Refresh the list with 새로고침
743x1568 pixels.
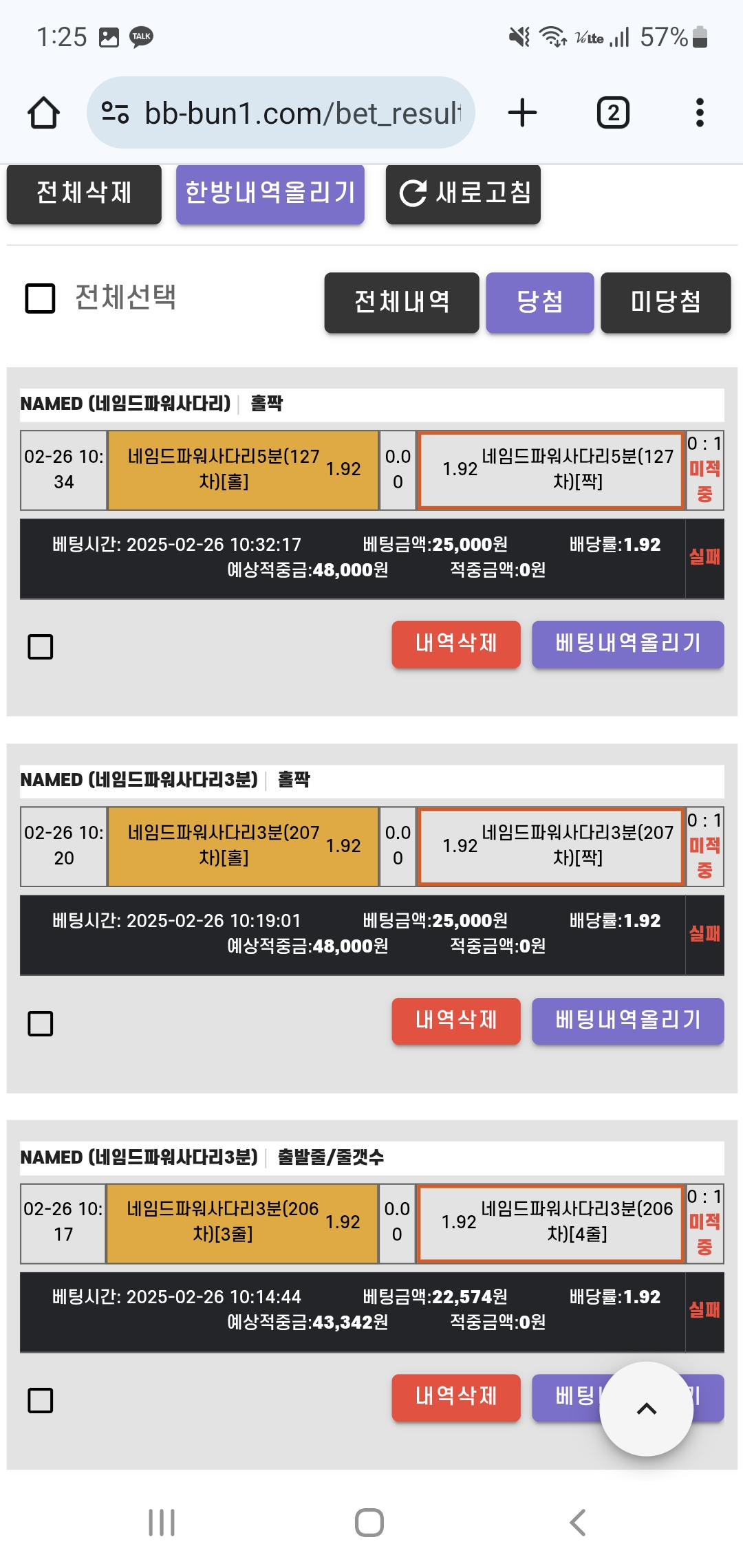click(x=463, y=193)
